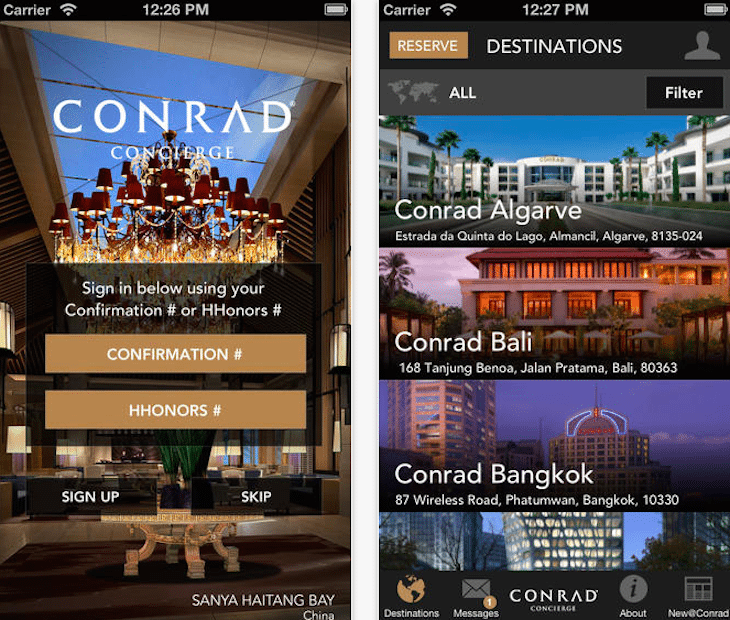Skip the sign-in screen
730x620 pixels.
tap(256, 496)
